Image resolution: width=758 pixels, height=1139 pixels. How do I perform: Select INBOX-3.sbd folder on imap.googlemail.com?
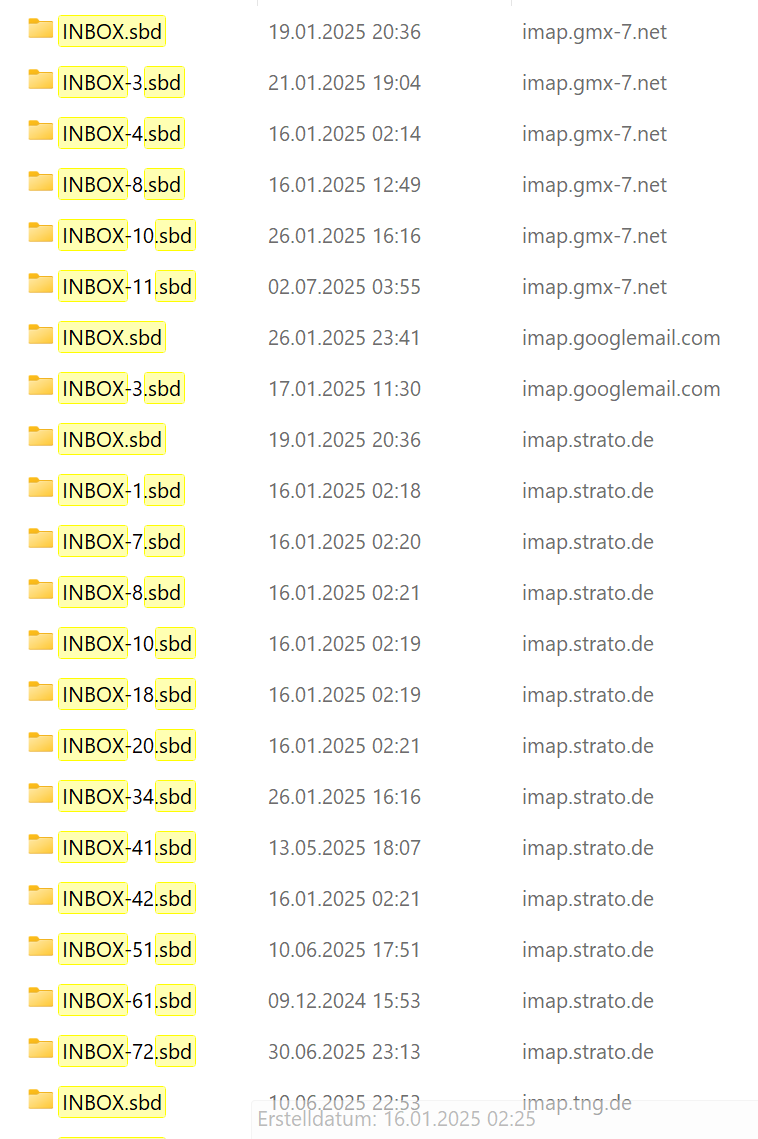point(121,389)
